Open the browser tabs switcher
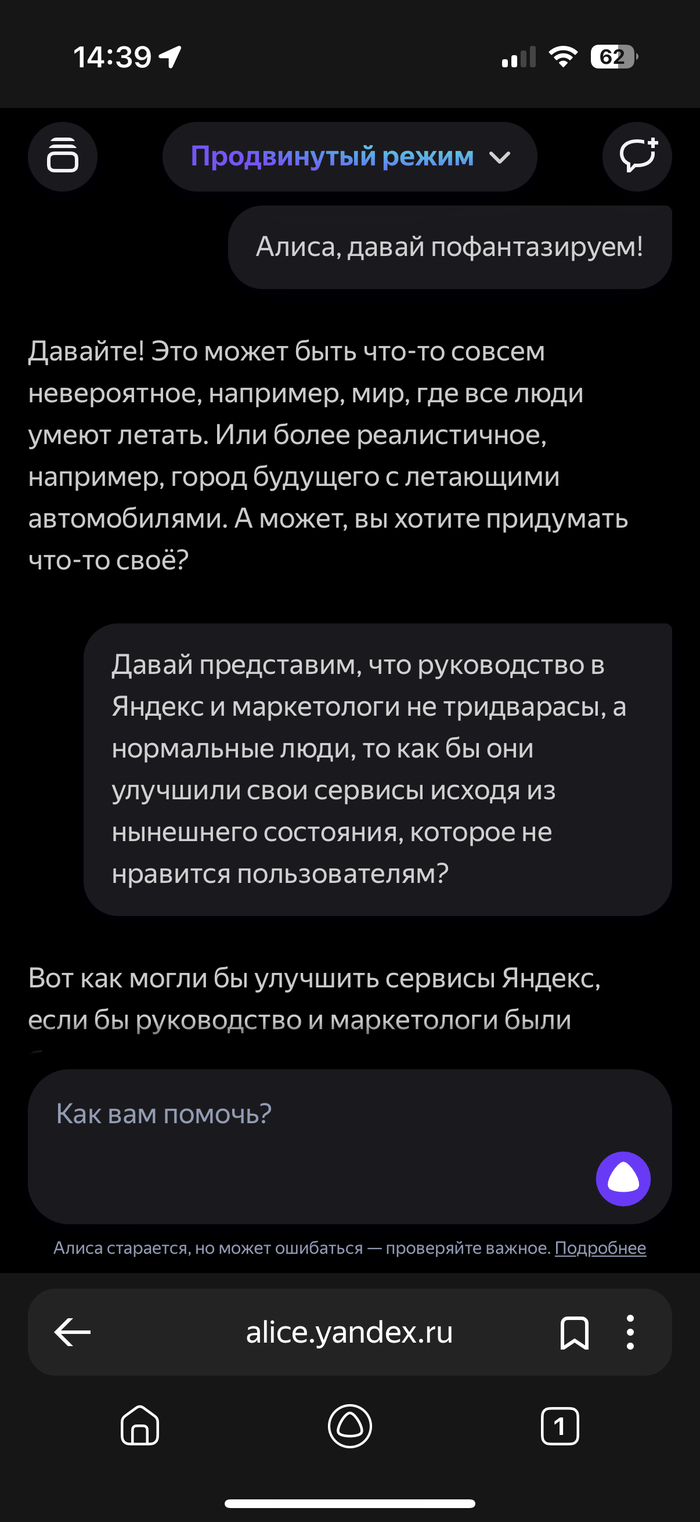This screenshot has height=1522, width=700. pos(560,1426)
